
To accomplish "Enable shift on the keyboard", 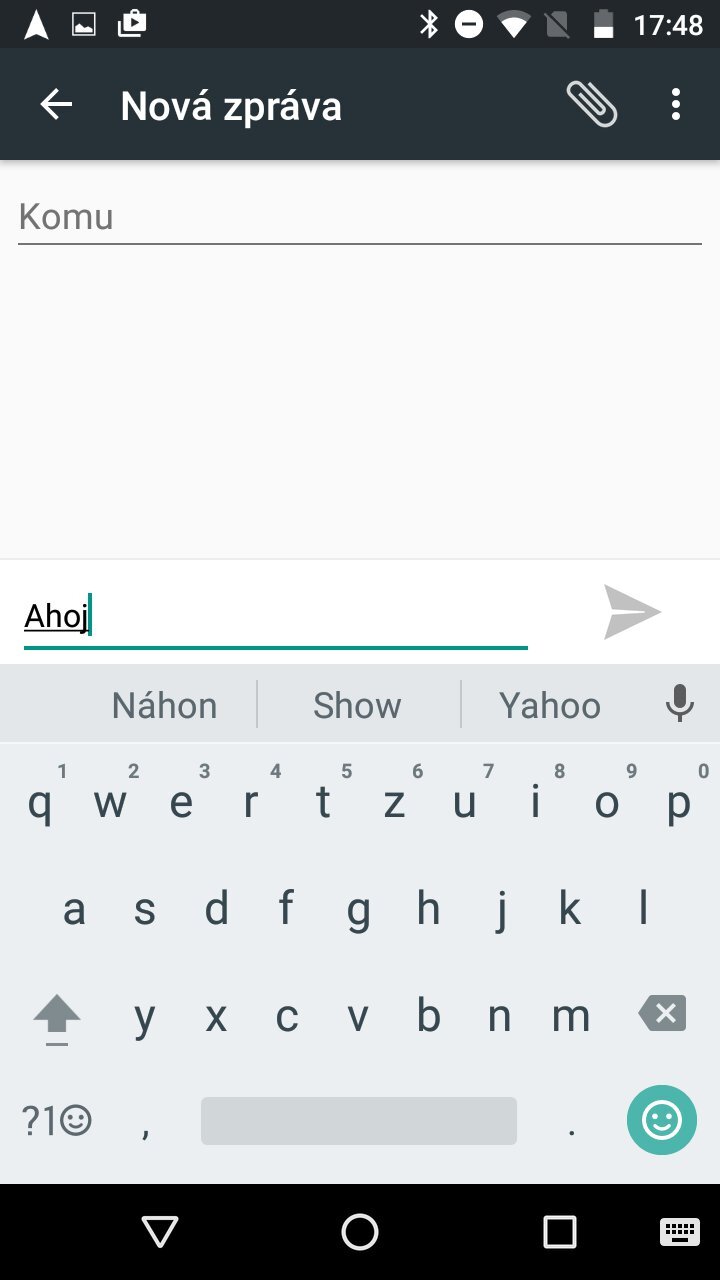I will (x=57, y=1017).
